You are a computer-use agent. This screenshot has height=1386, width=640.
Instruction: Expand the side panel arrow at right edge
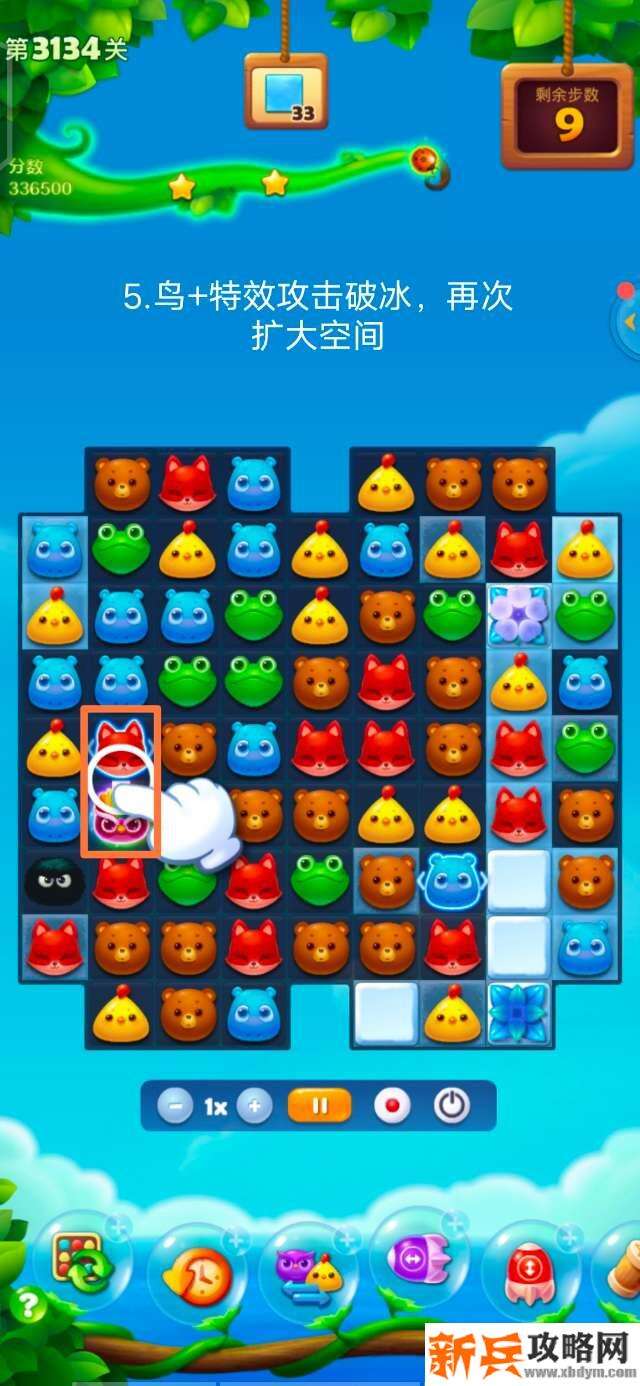click(x=630, y=322)
